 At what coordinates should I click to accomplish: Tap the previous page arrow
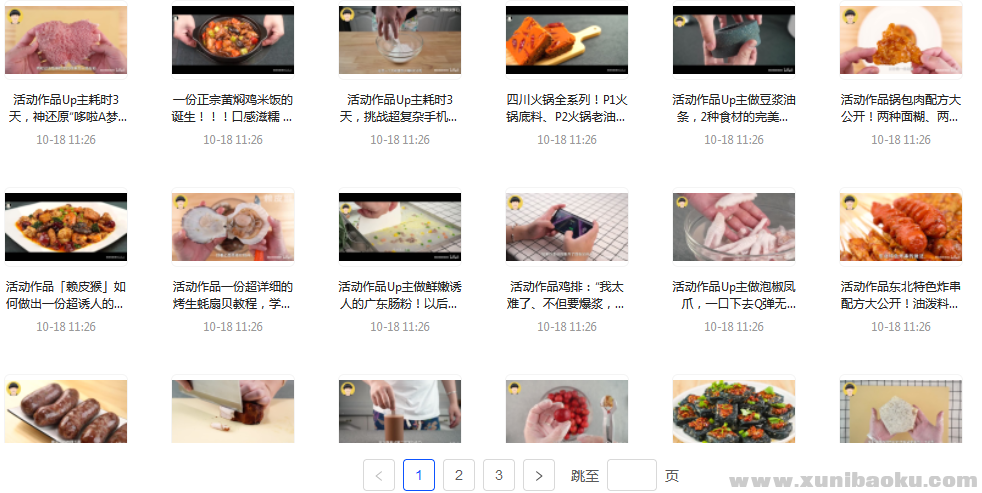(378, 475)
